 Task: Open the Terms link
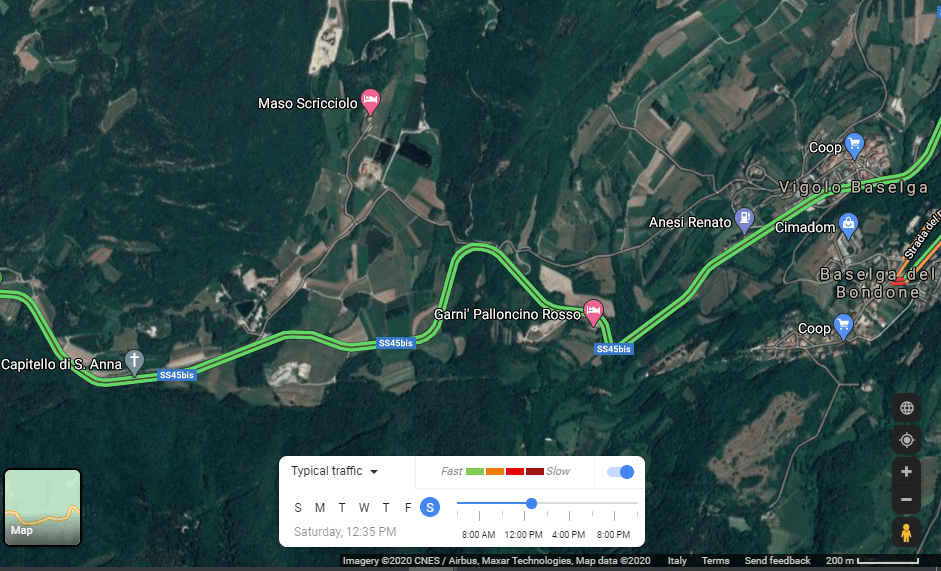(715, 561)
